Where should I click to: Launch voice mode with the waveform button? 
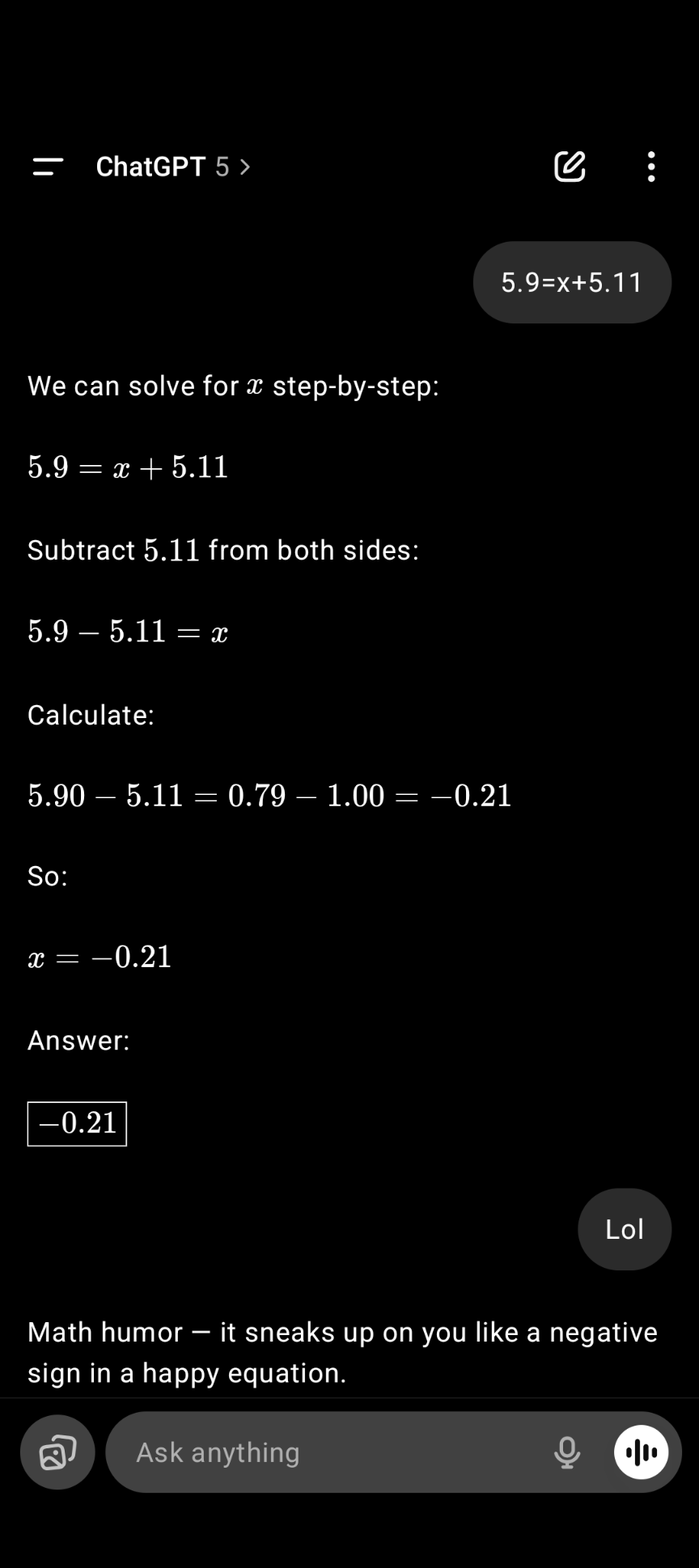(642, 1452)
